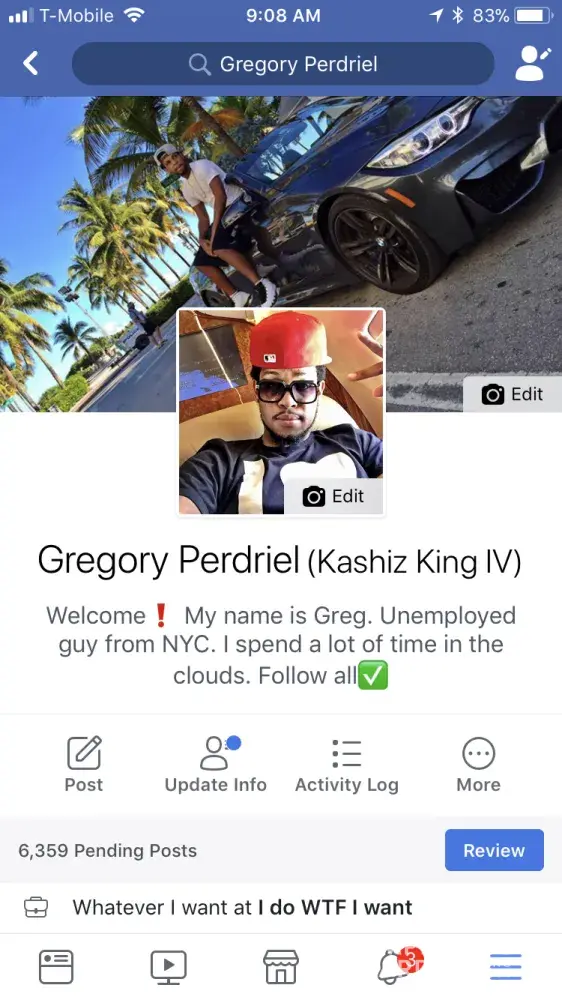Open the edit profile icon in the top bar

click(532, 63)
